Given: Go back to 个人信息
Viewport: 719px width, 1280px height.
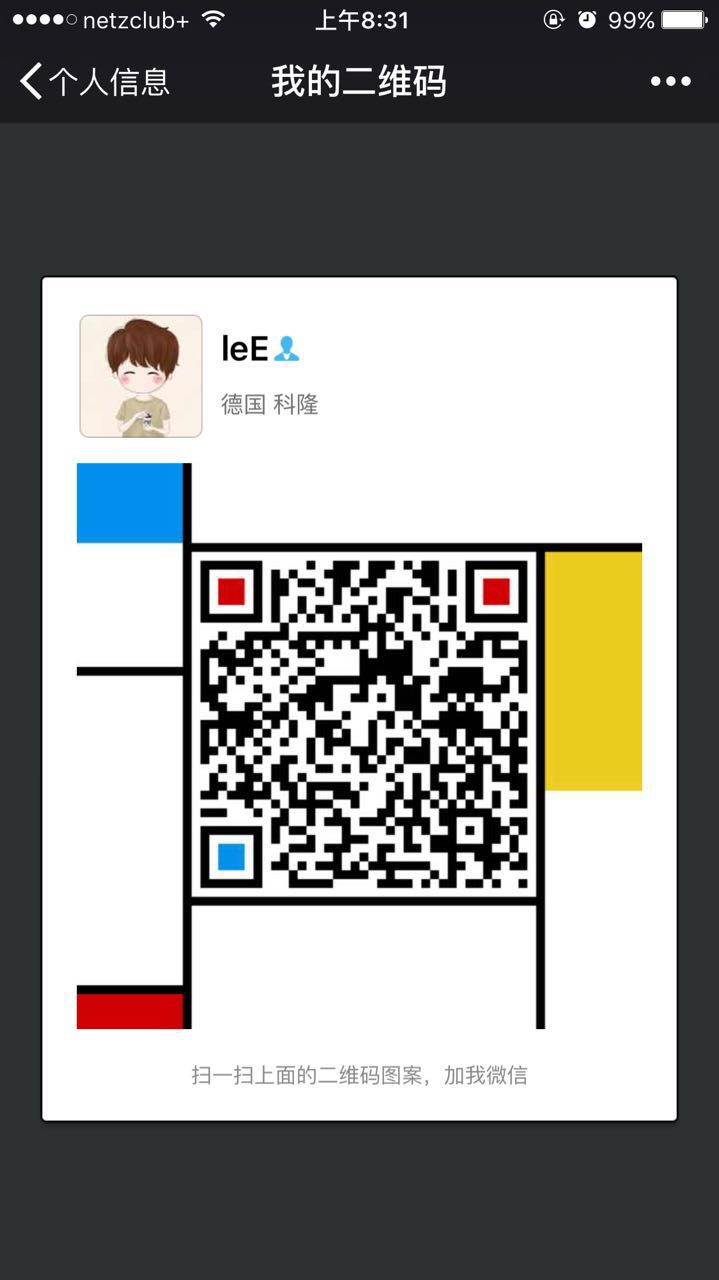Looking at the screenshot, I should click(94, 81).
